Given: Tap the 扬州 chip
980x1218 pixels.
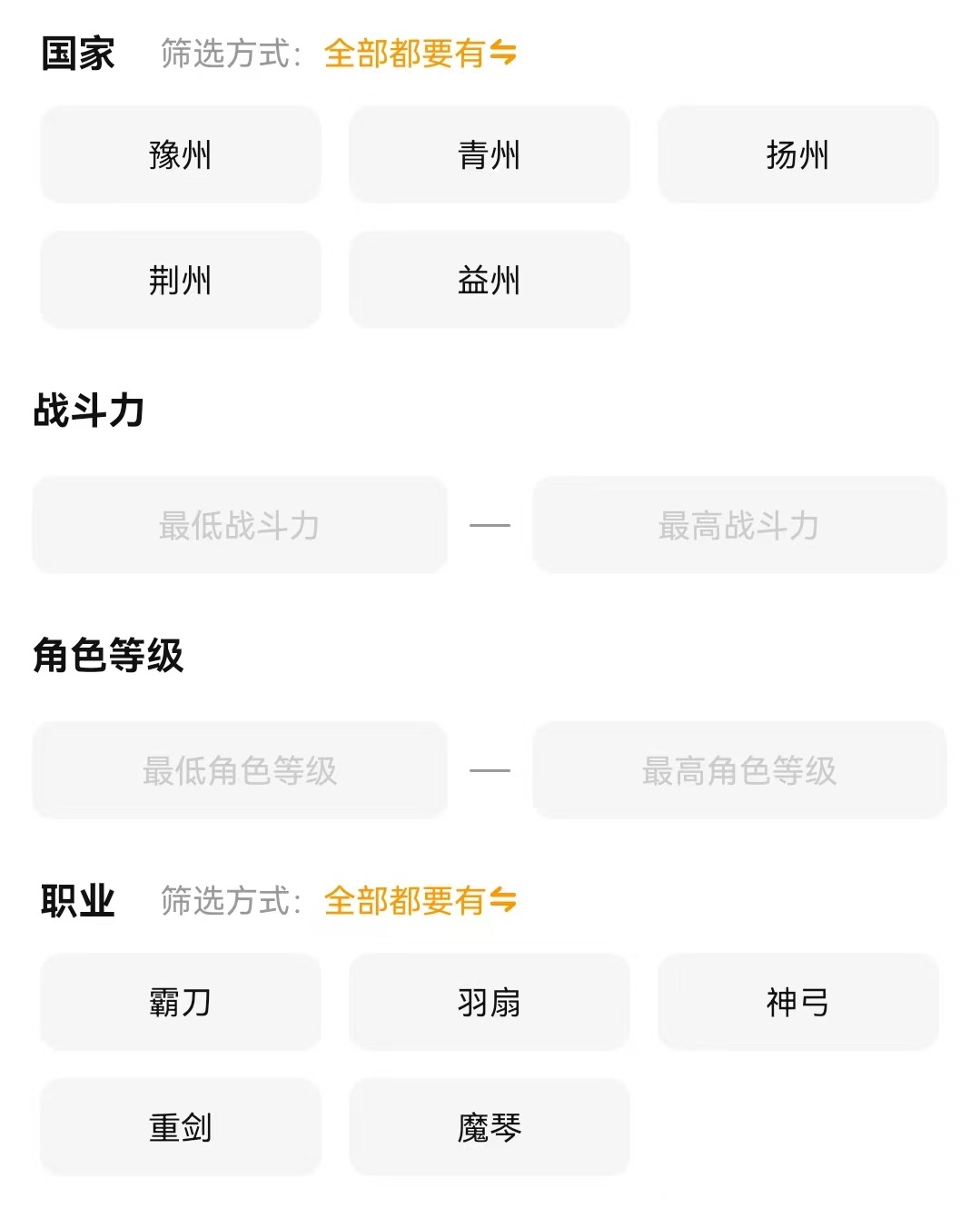Looking at the screenshot, I should coord(797,155).
